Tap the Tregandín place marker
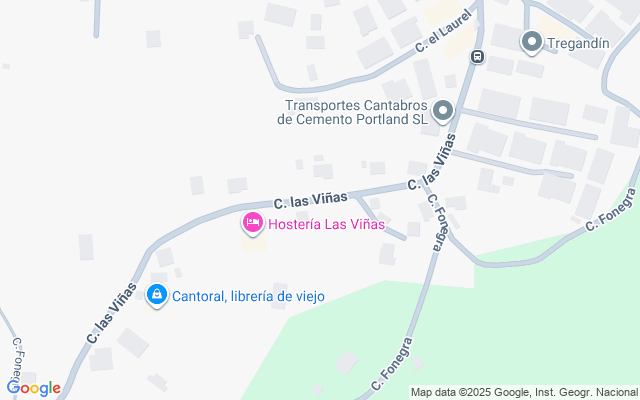640x400 pixels. coord(531,42)
